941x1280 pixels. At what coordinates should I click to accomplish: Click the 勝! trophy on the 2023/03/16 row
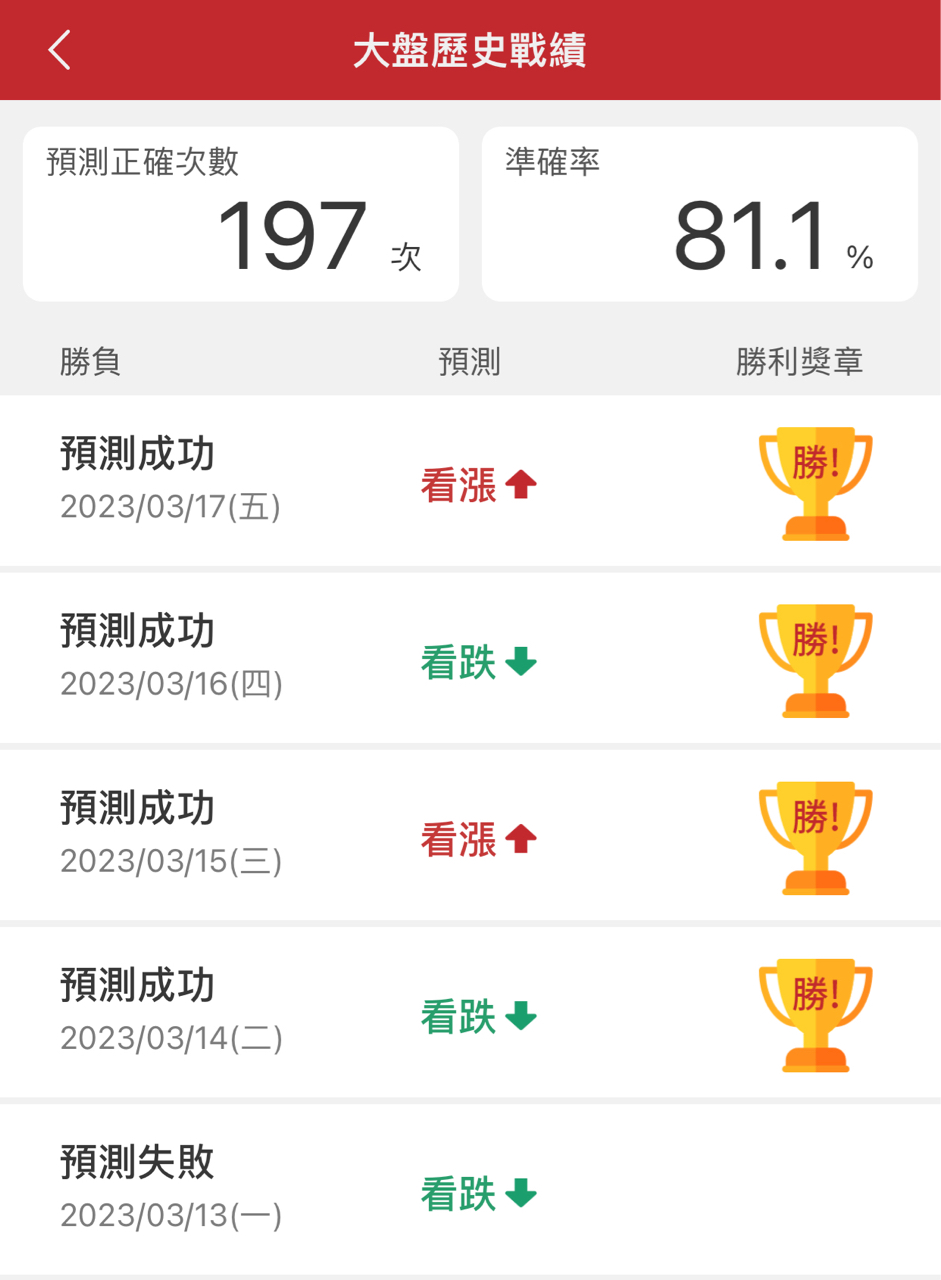[x=815, y=659]
